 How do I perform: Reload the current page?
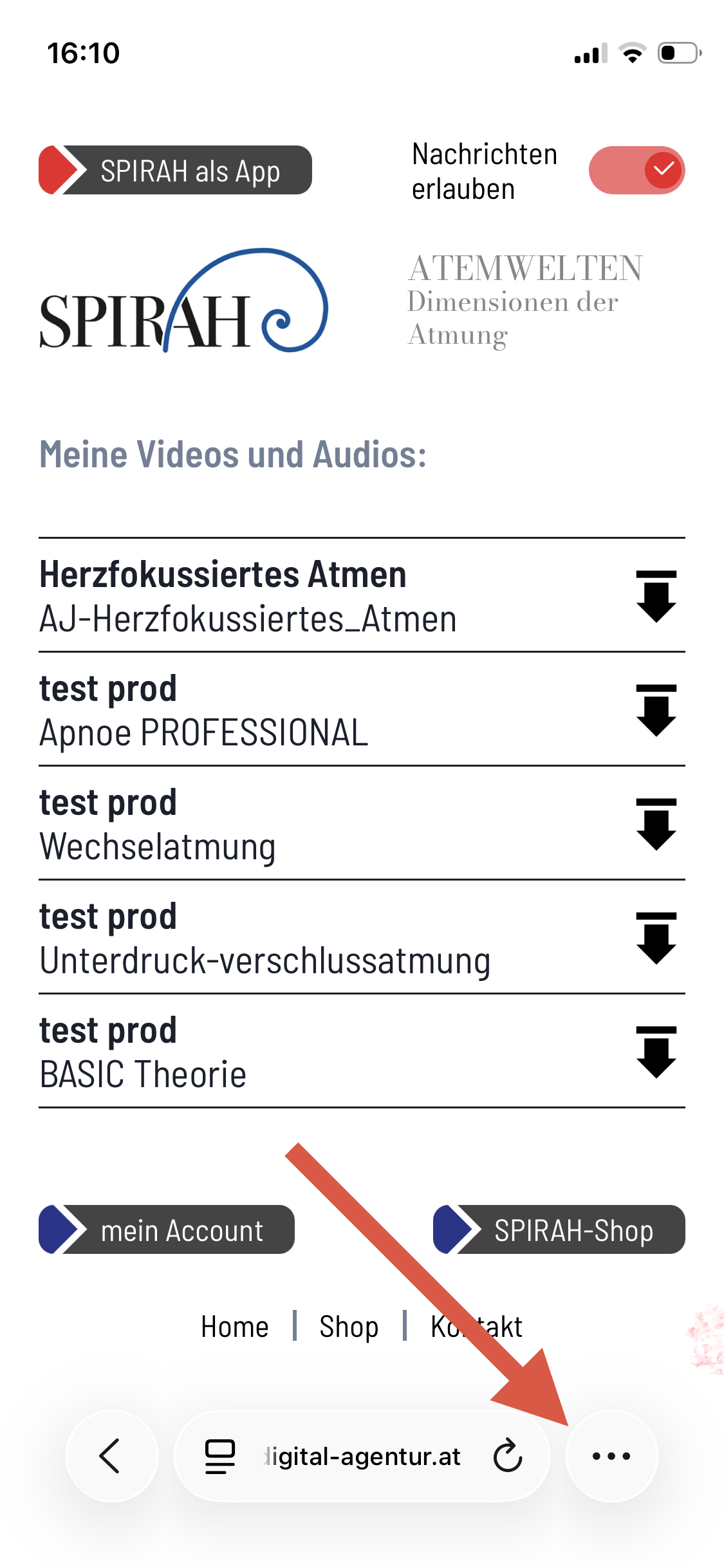tap(508, 1456)
